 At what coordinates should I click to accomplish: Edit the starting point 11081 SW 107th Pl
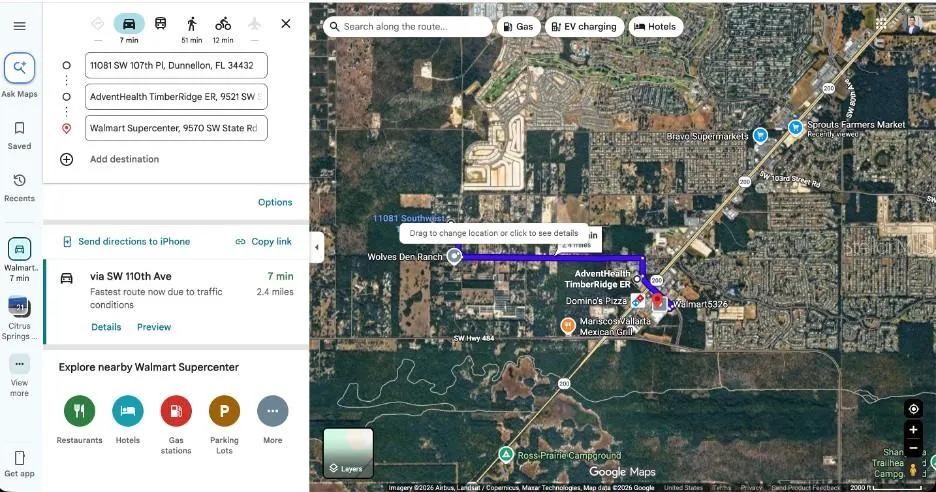click(176, 65)
